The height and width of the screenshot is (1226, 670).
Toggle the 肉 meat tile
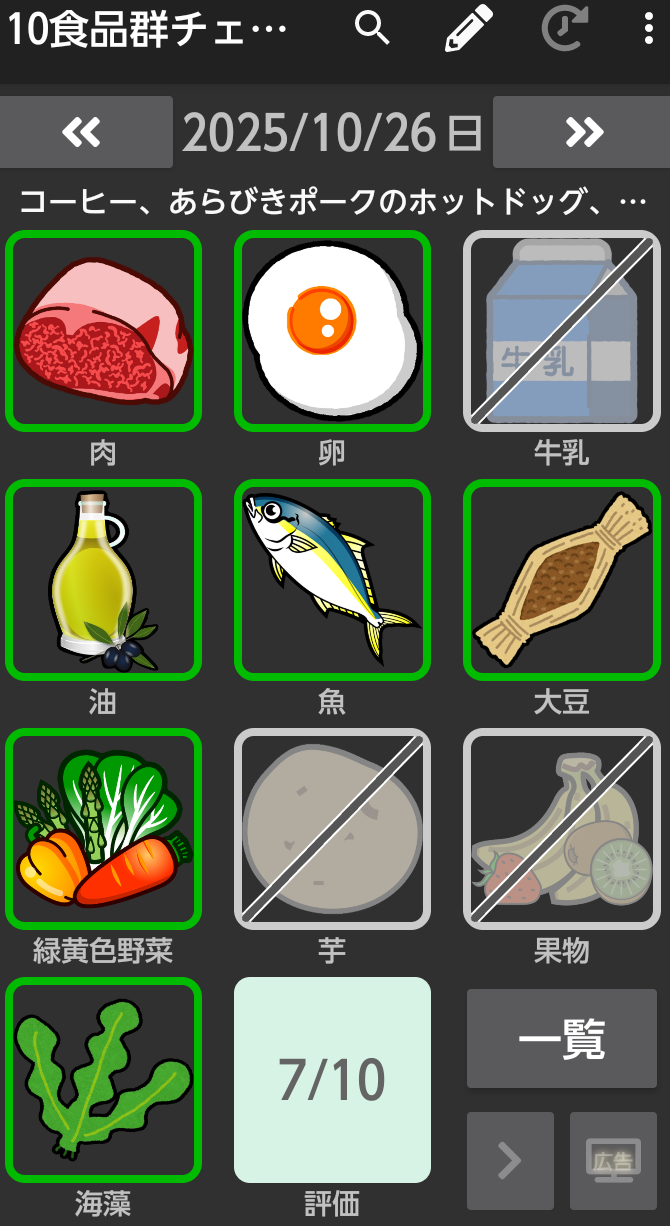[103, 331]
